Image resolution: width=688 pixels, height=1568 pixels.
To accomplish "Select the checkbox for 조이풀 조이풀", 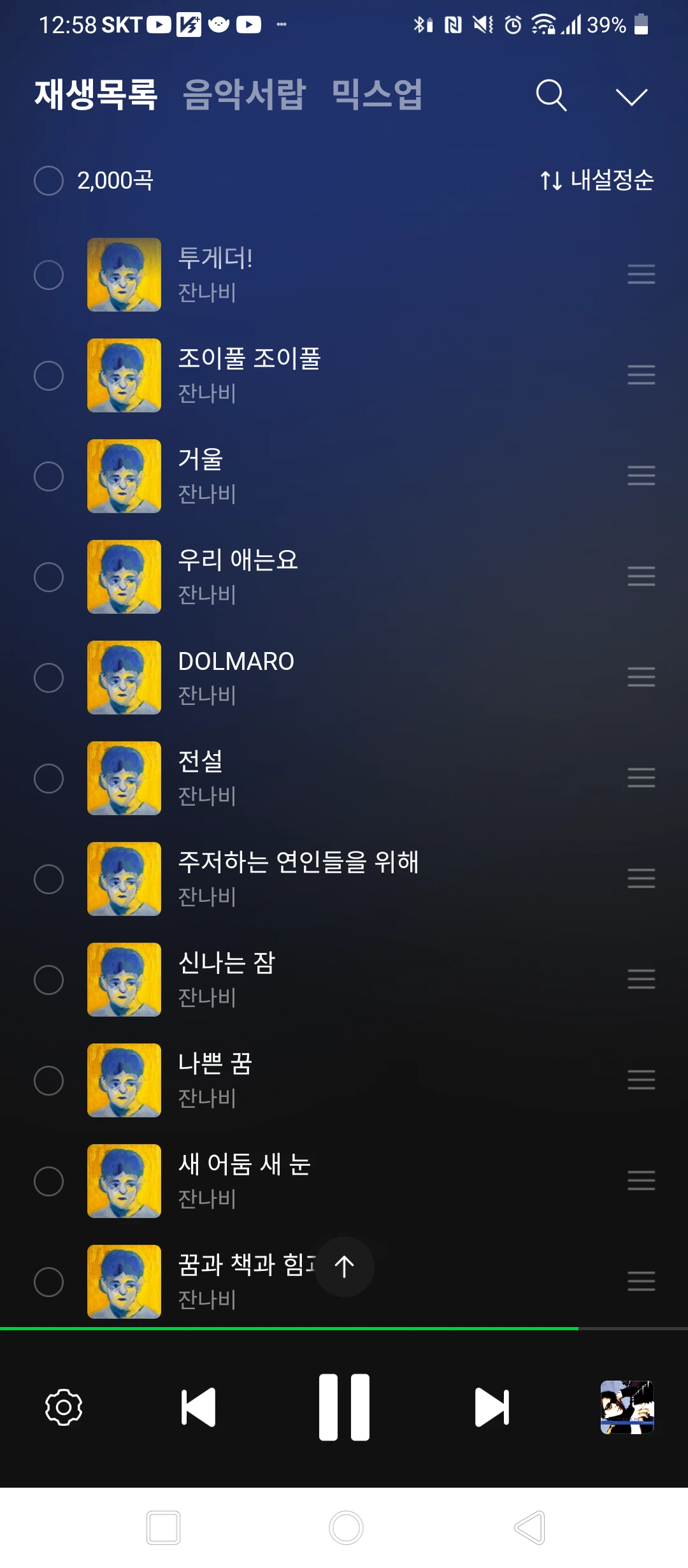I will (x=48, y=375).
